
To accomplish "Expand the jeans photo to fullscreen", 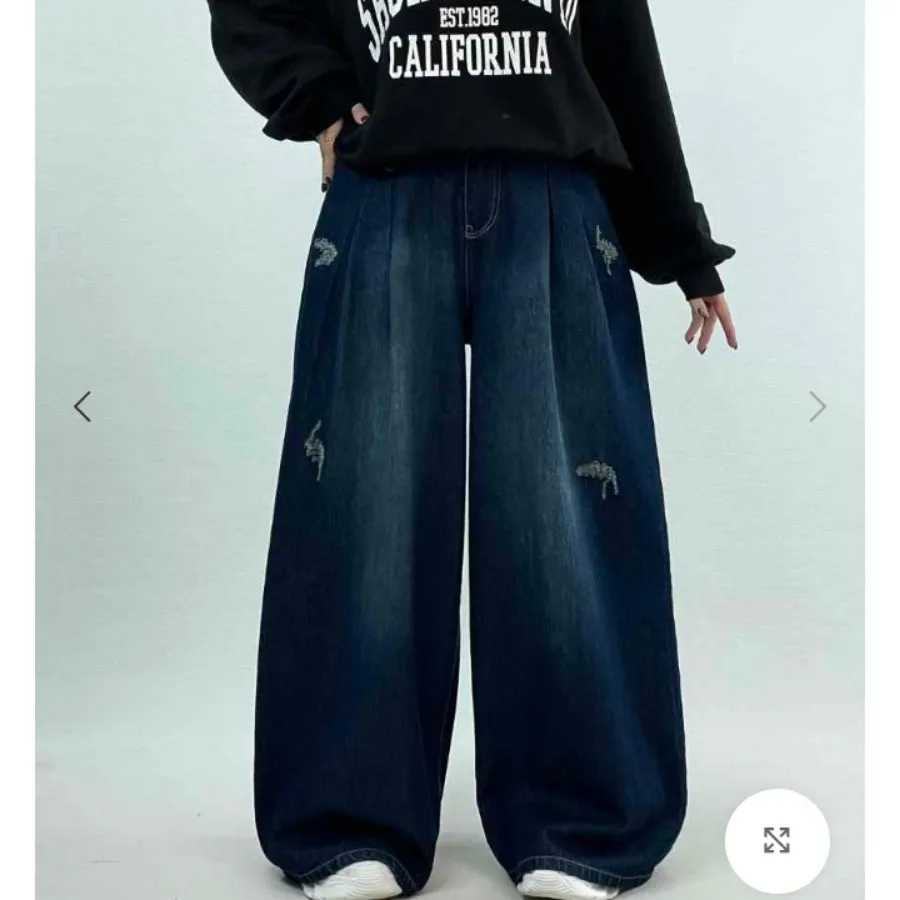I will (x=777, y=840).
